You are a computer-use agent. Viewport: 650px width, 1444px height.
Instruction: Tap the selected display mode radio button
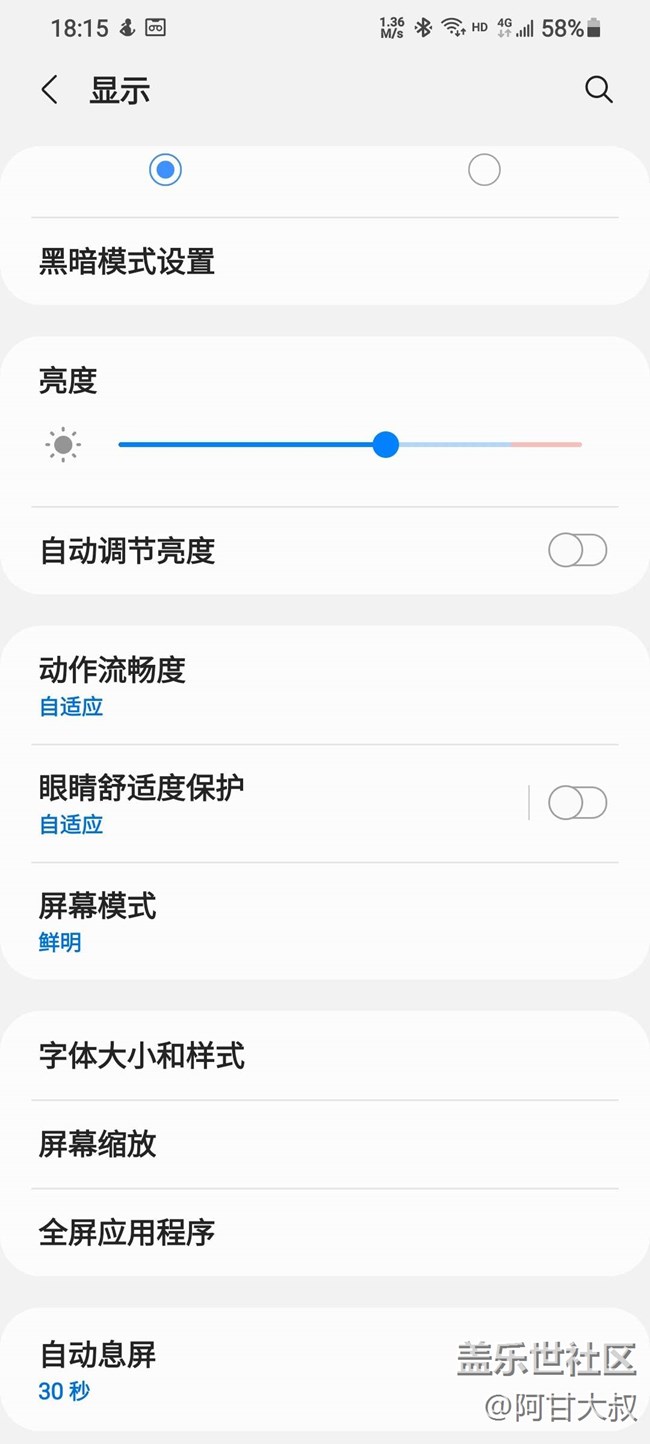(x=166, y=170)
